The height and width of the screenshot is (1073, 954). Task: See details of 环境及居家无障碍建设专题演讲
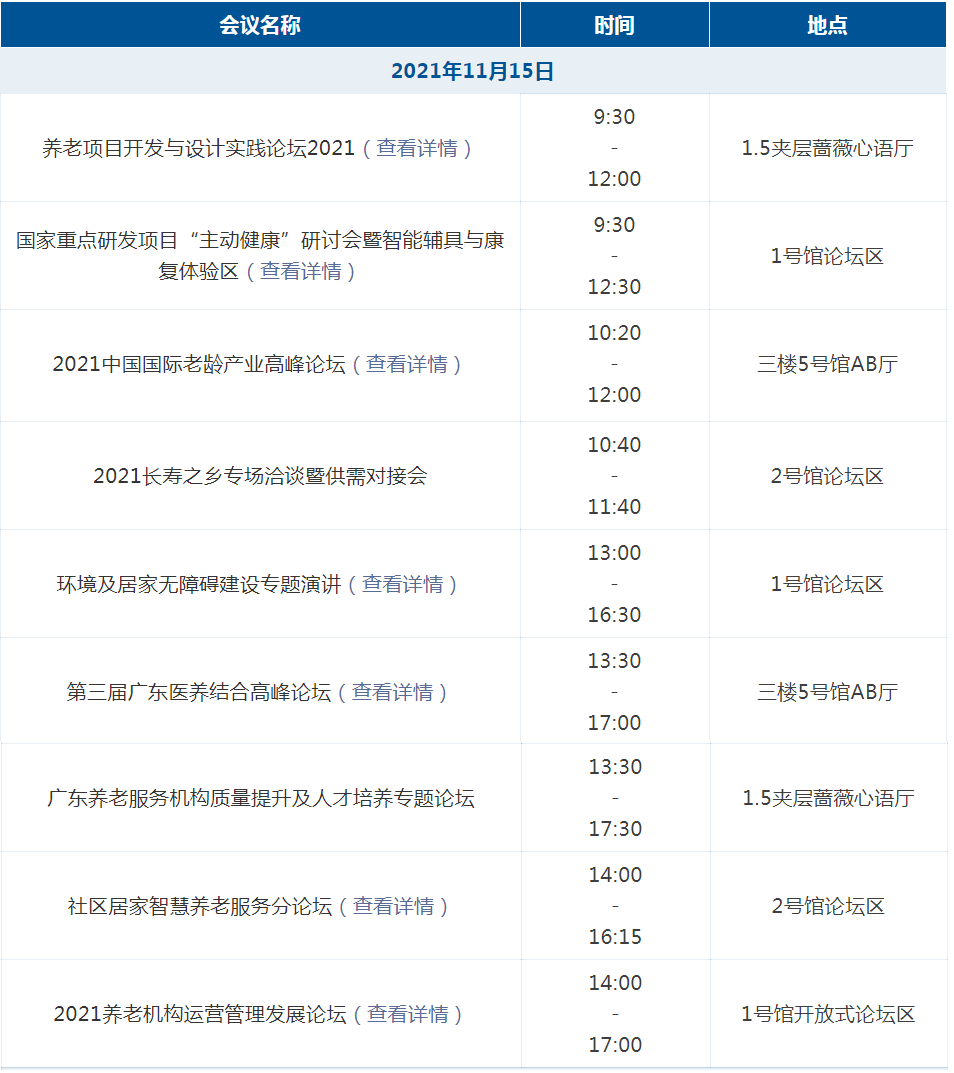click(x=402, y=584)
